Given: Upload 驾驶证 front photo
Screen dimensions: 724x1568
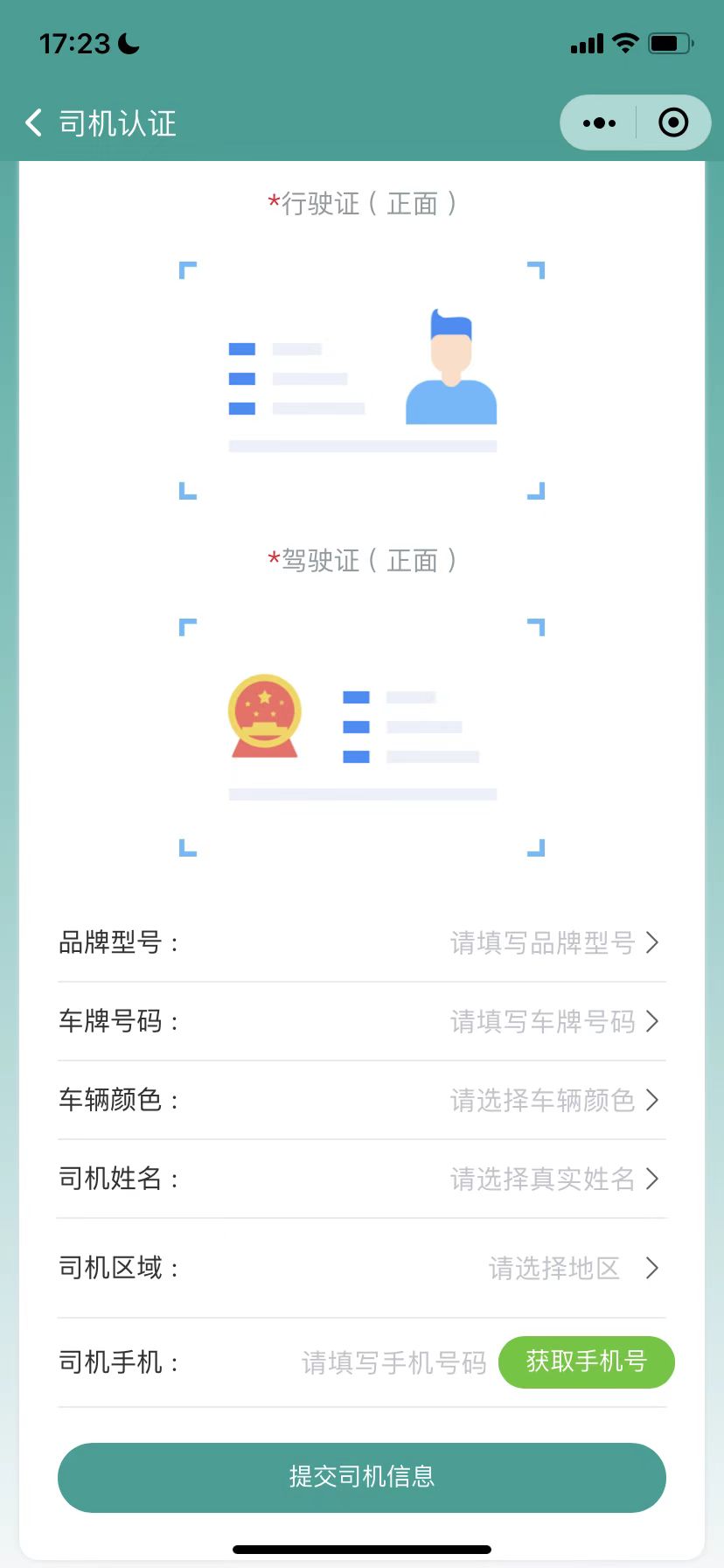Looking at the screenshot, I should pos(362,737).
